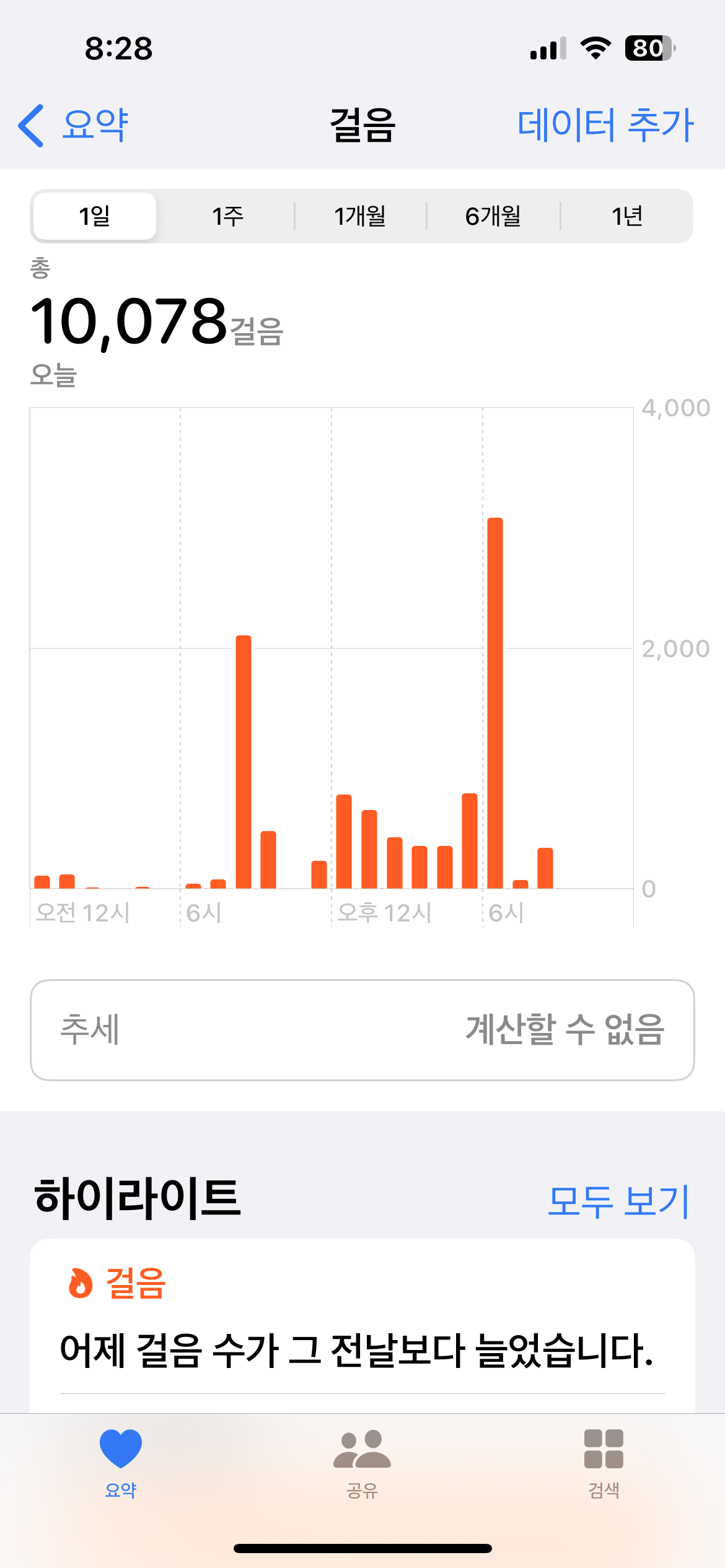This screenshot has width=725, height=1568.
Task: Switch to the 공유 tab
Action: [362, 1463]
